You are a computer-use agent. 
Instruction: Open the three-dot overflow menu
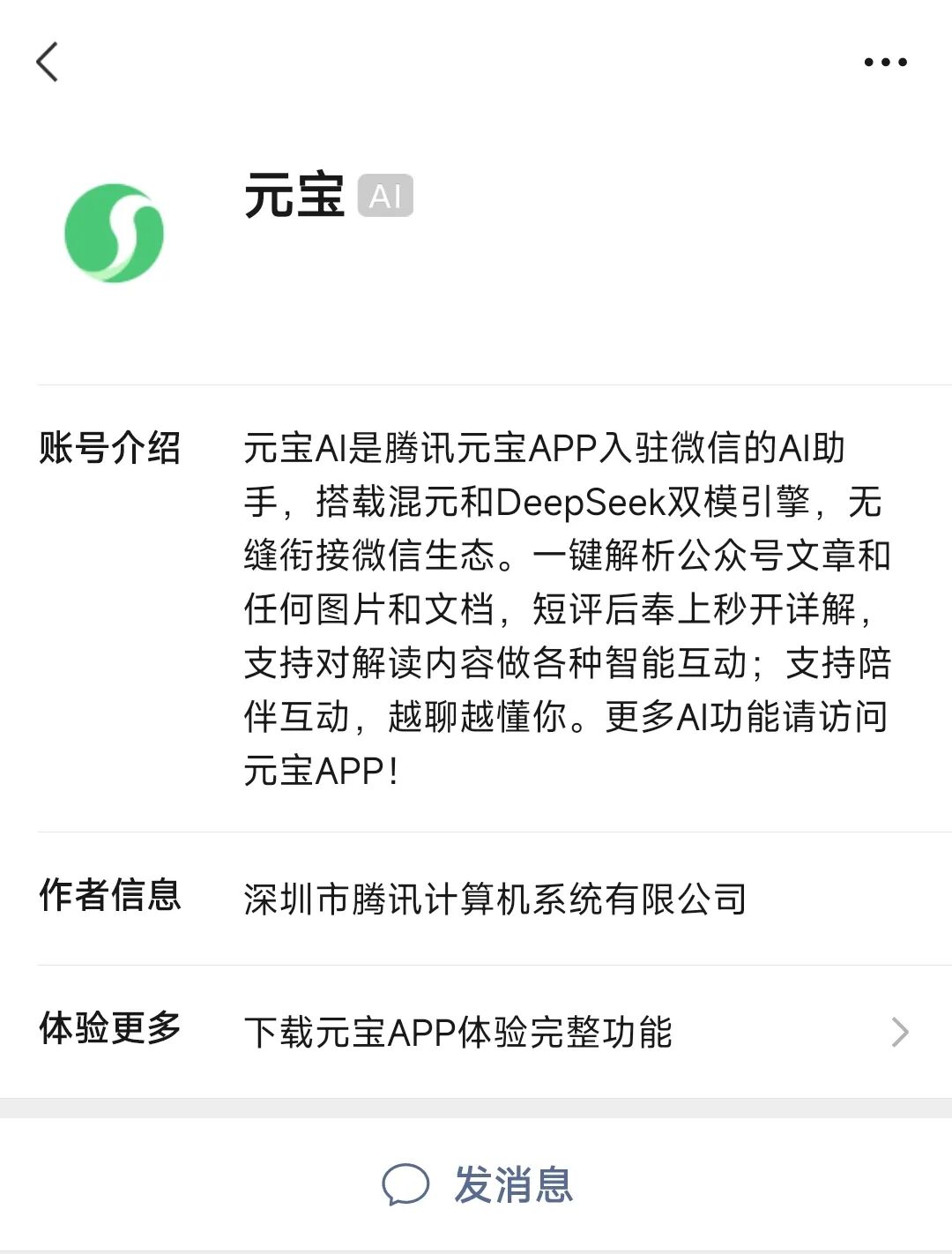[885, 62]
